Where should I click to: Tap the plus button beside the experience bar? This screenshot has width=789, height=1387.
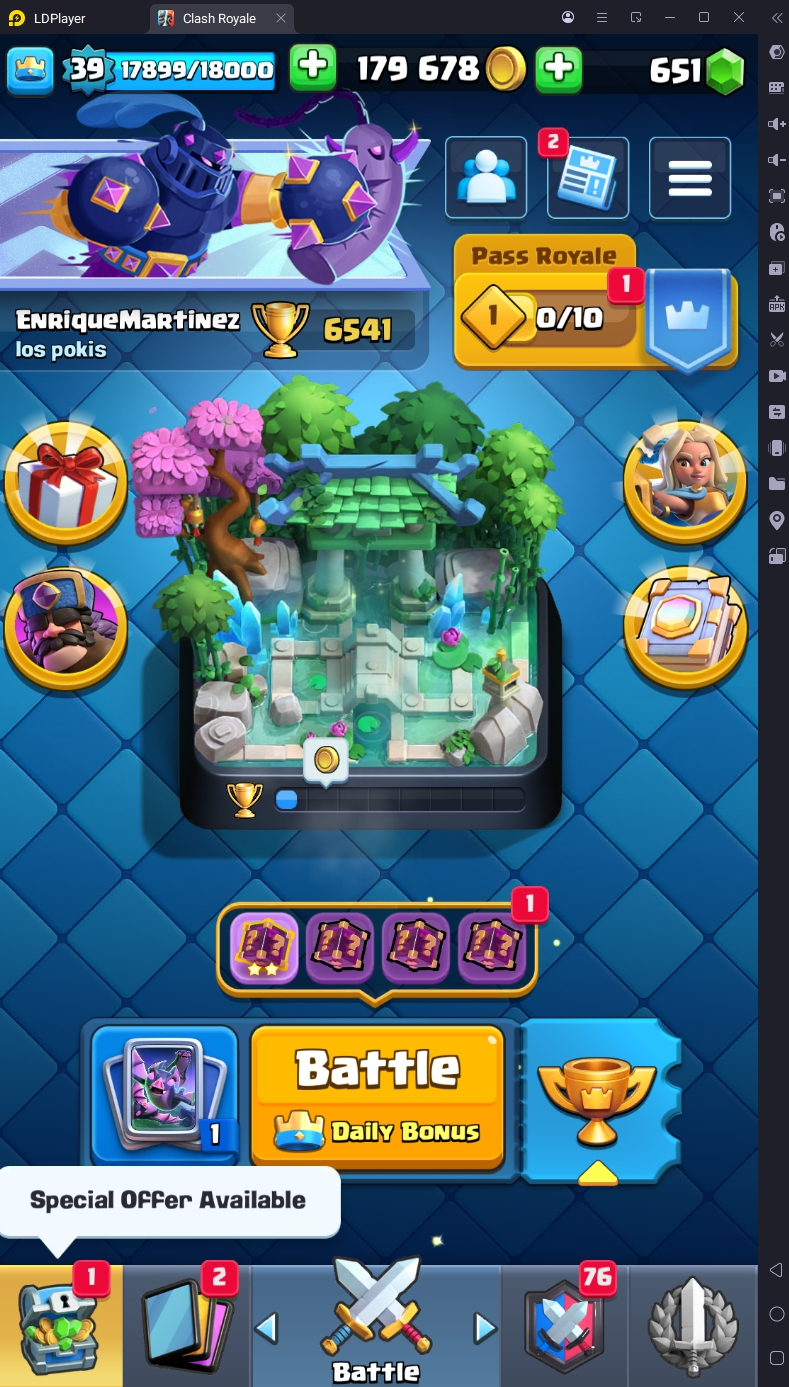click(x=313, y=68)
